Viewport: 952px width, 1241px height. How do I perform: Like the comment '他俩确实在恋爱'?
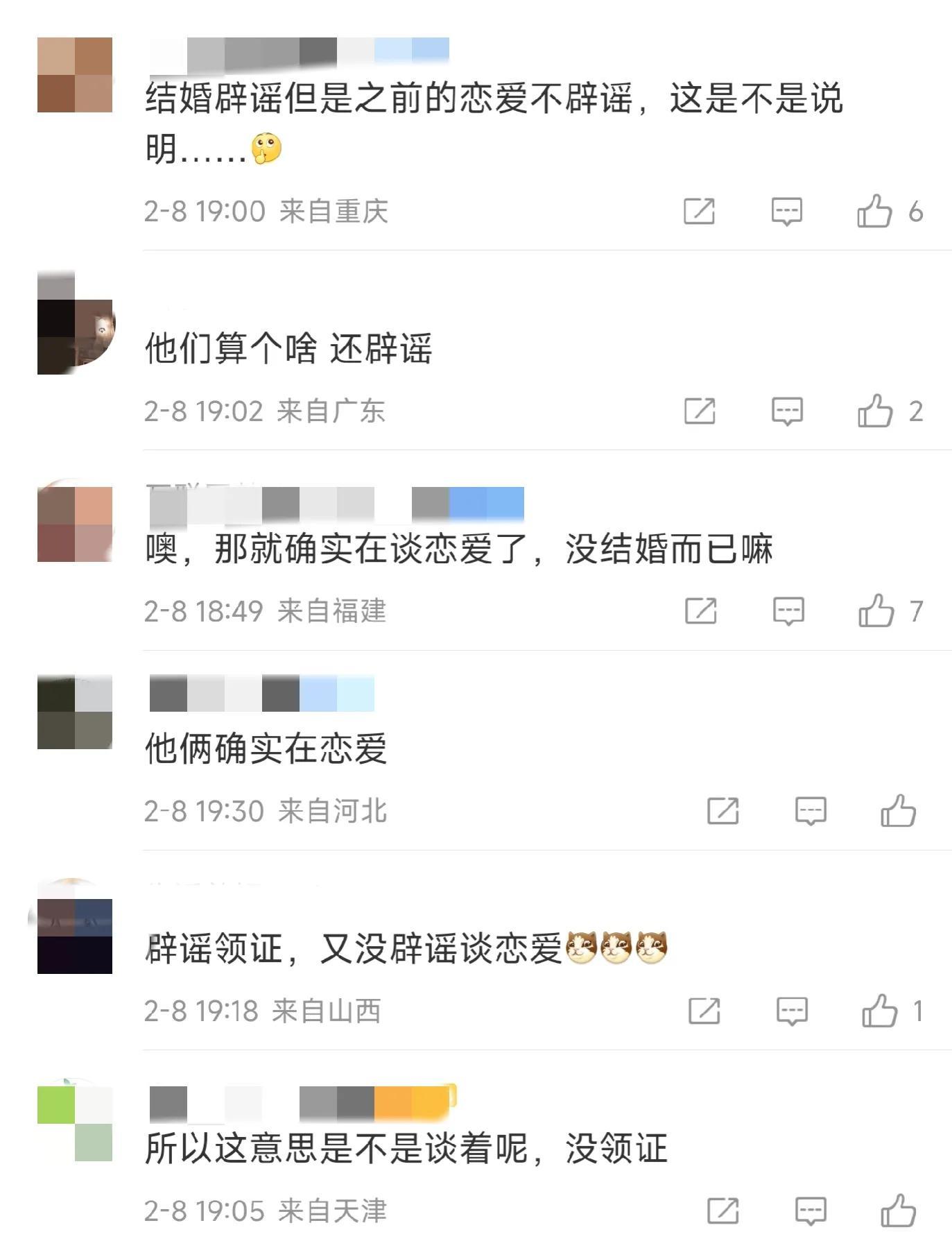coord(898,810)
